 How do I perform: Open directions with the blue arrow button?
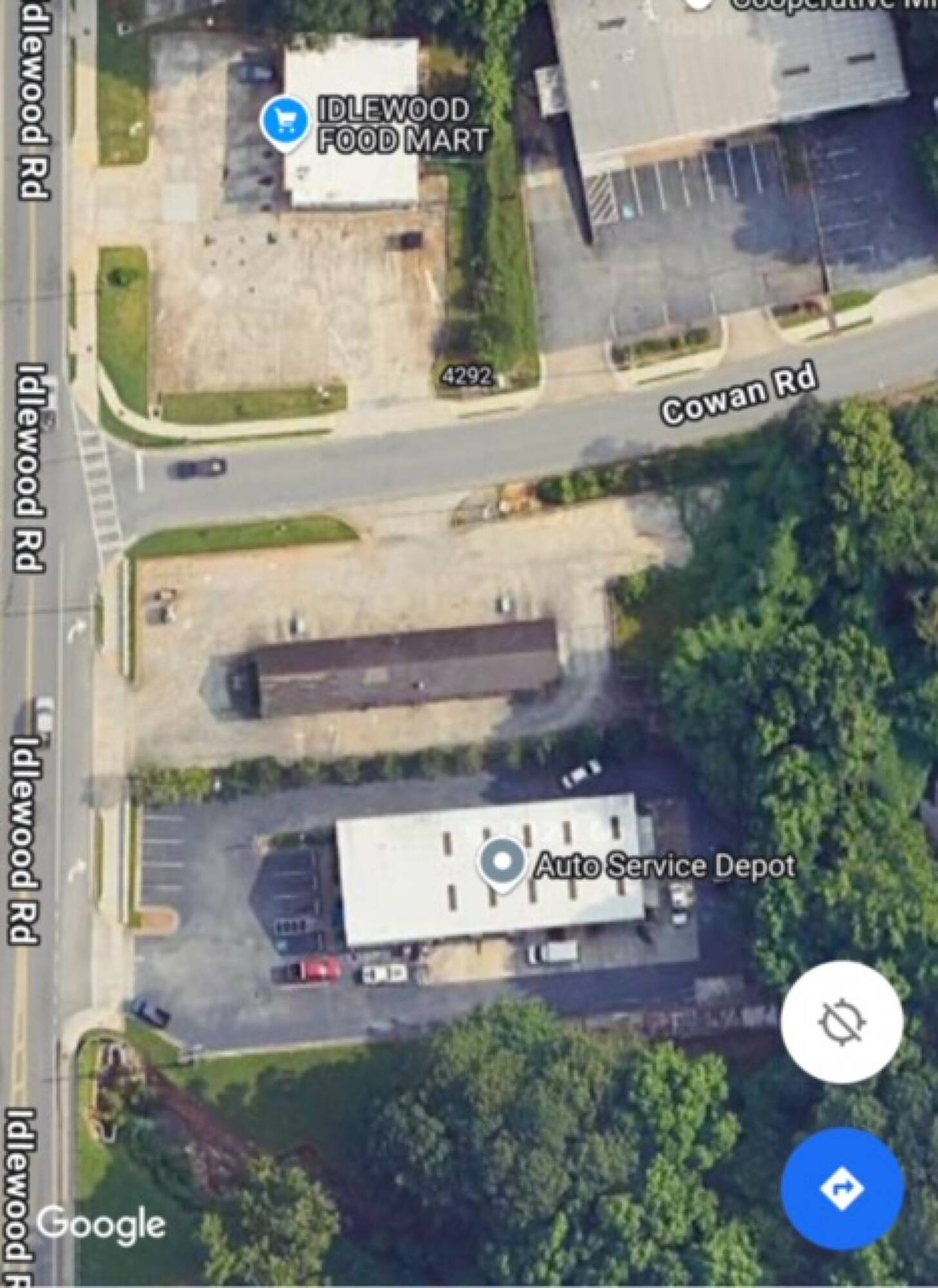843,1188
